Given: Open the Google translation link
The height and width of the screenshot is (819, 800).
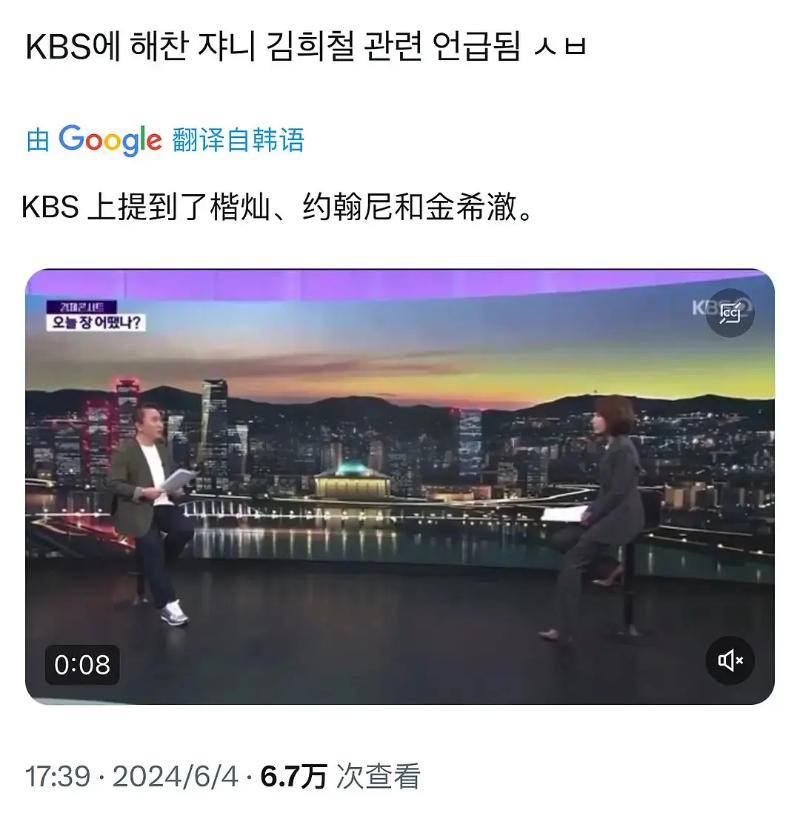Looking at the screenshot, I should (165, 140).
